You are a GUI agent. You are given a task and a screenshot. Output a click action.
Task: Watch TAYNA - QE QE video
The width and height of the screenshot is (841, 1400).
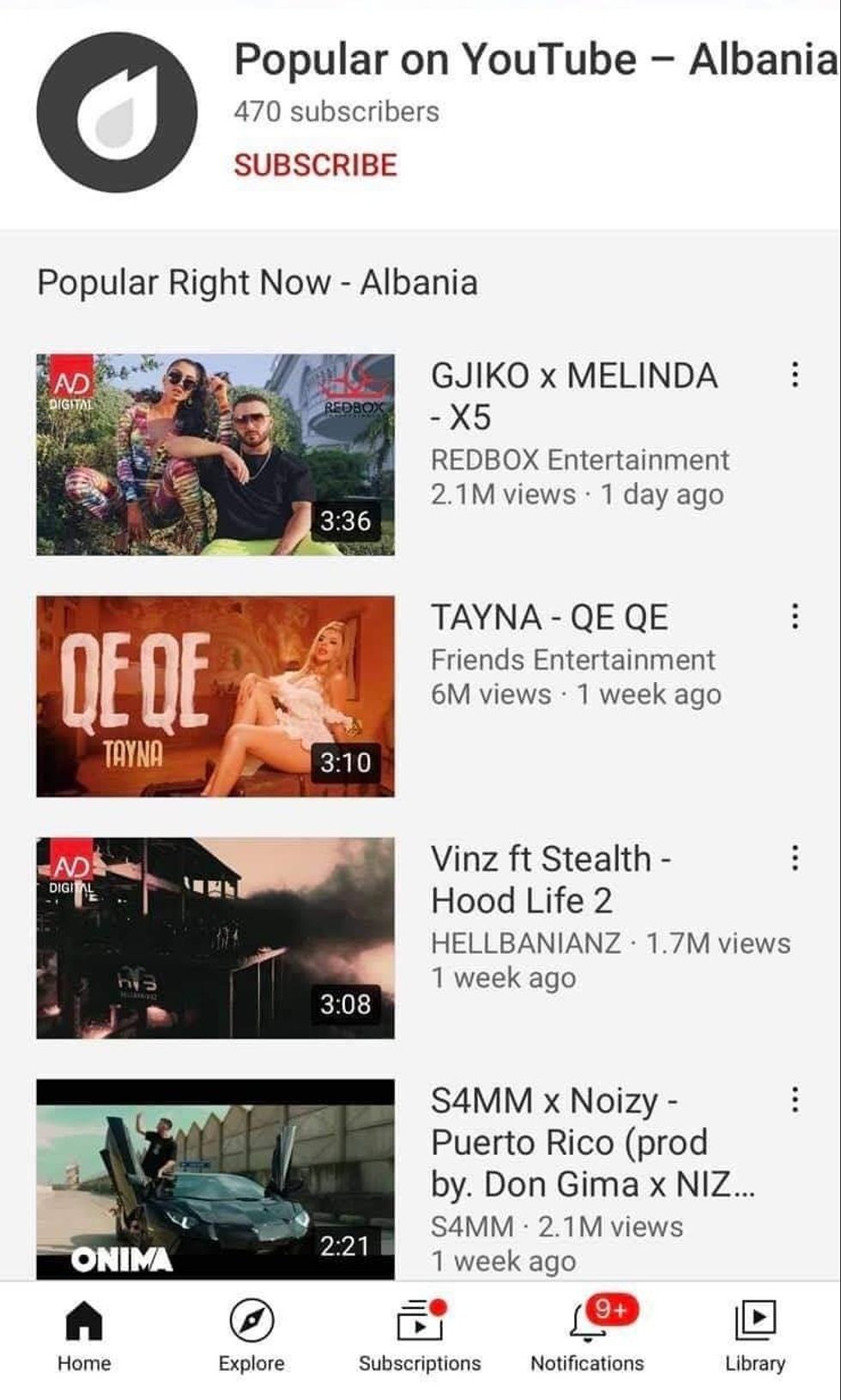[215, 697]
